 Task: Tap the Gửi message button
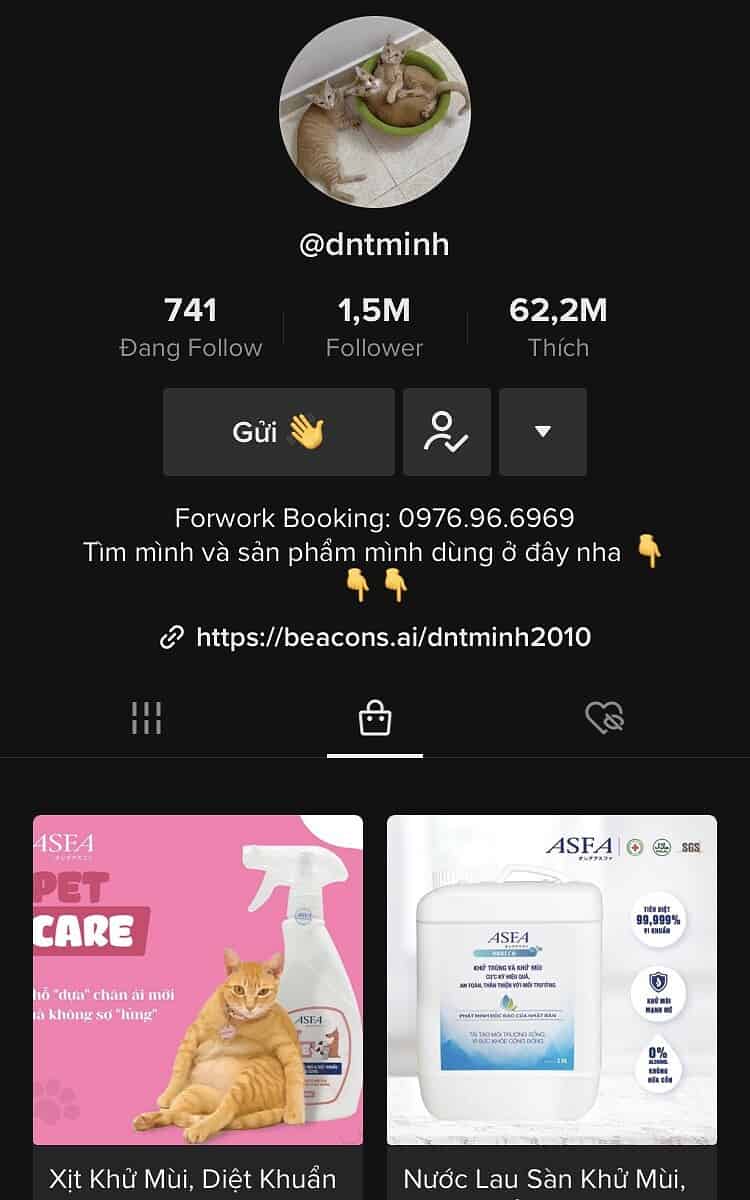(278, 432)
